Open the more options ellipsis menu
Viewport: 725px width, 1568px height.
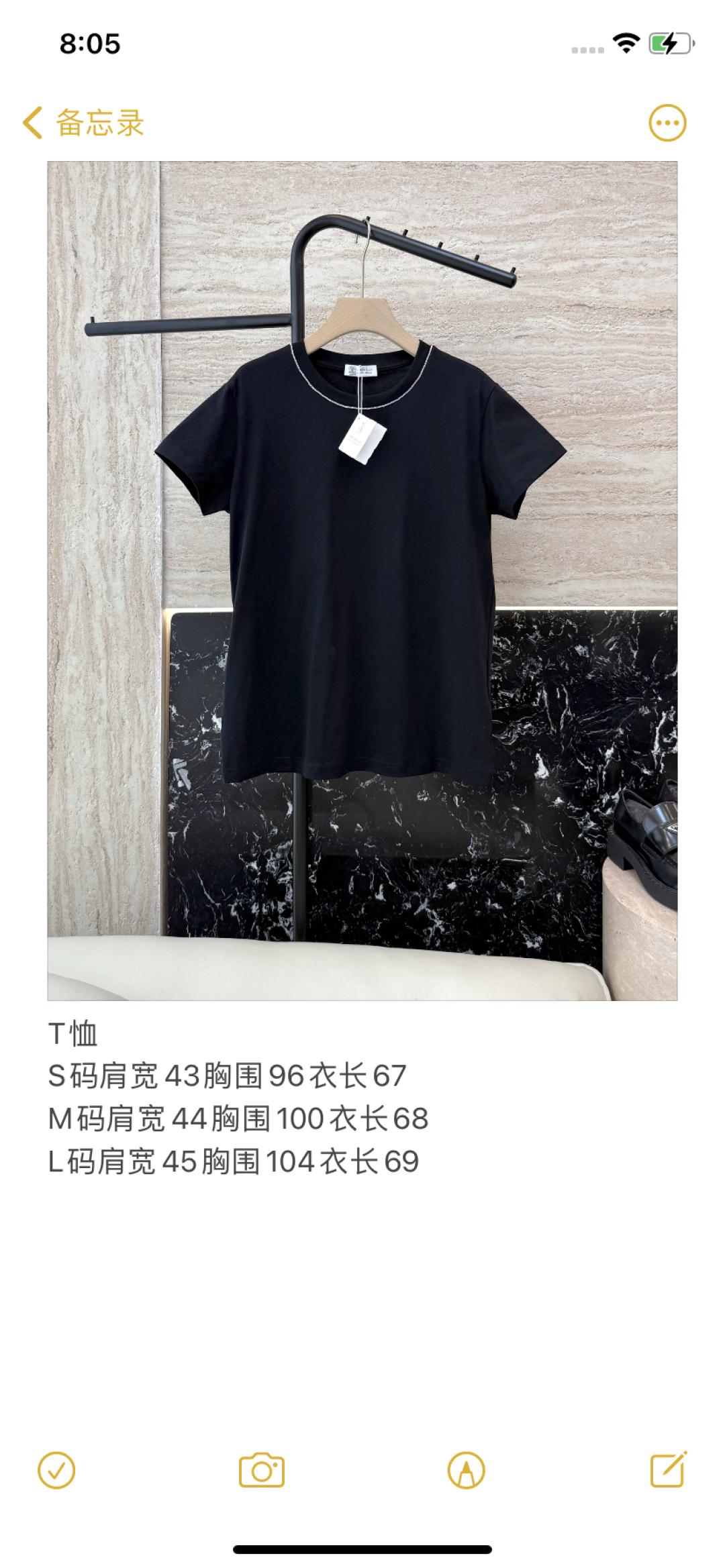(x=667, y=123)
